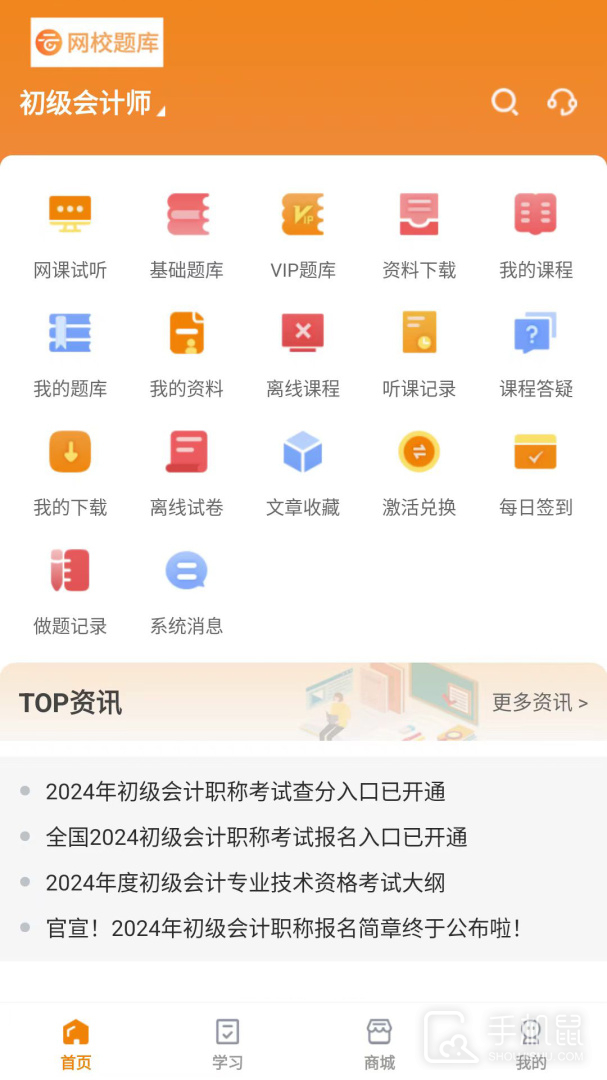
Task: Open 更多资讯 link
Action: pos(539,703)
